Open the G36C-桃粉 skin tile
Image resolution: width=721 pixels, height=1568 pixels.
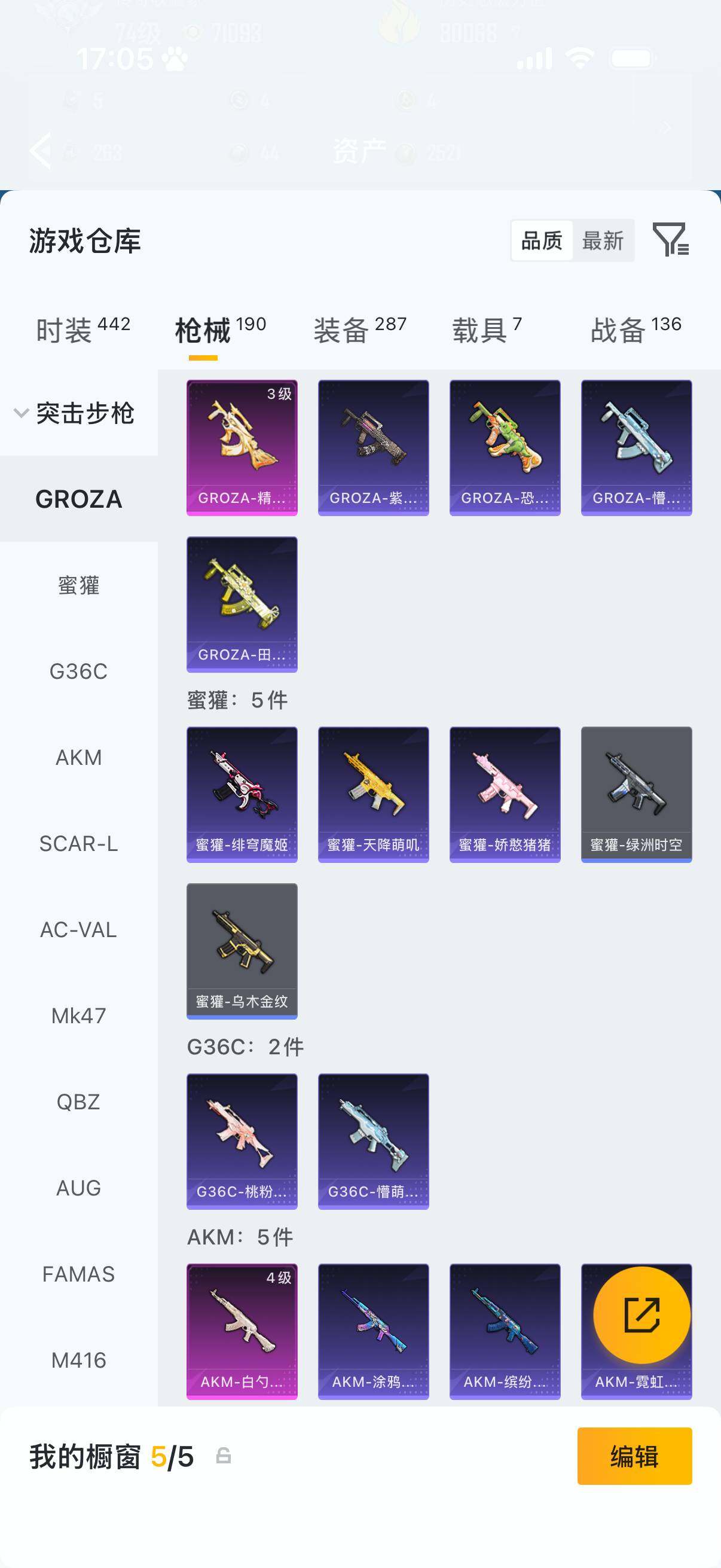[242, 1140]
